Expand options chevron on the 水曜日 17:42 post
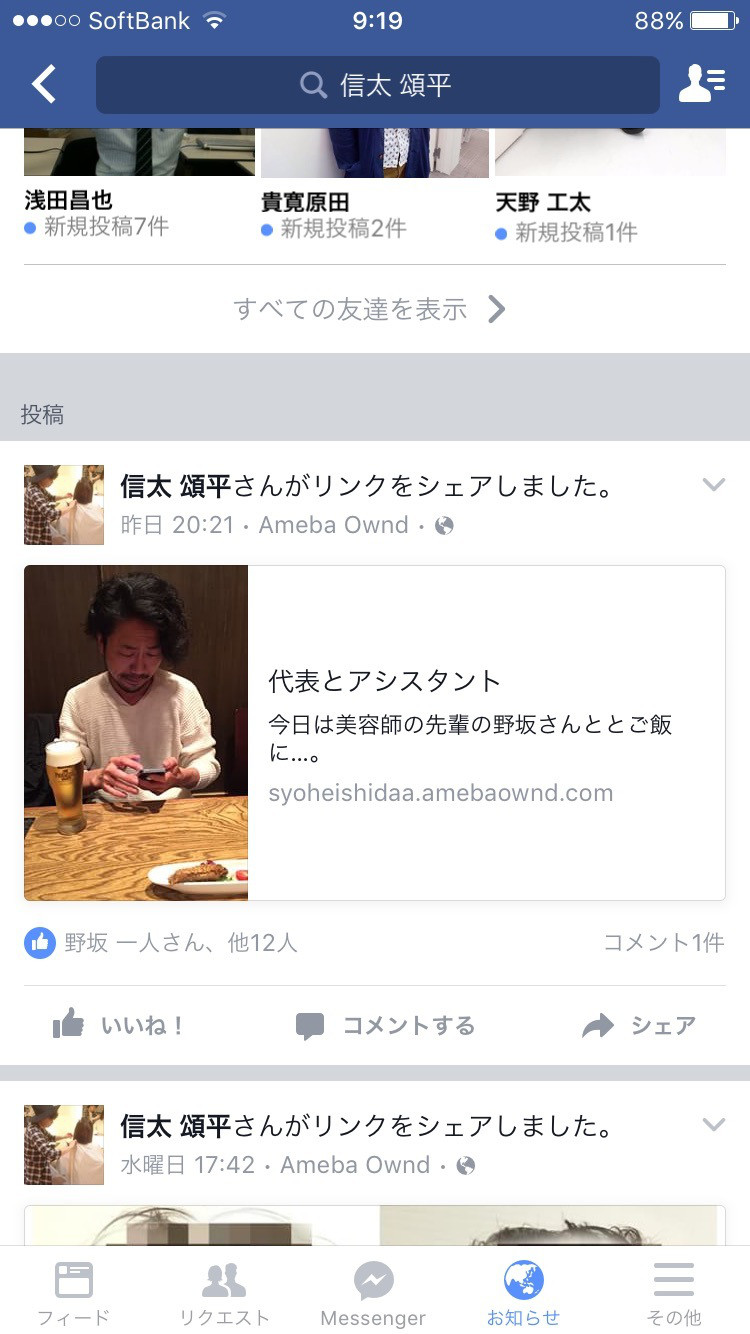The image size is (750, 1334). (713, 1125)
